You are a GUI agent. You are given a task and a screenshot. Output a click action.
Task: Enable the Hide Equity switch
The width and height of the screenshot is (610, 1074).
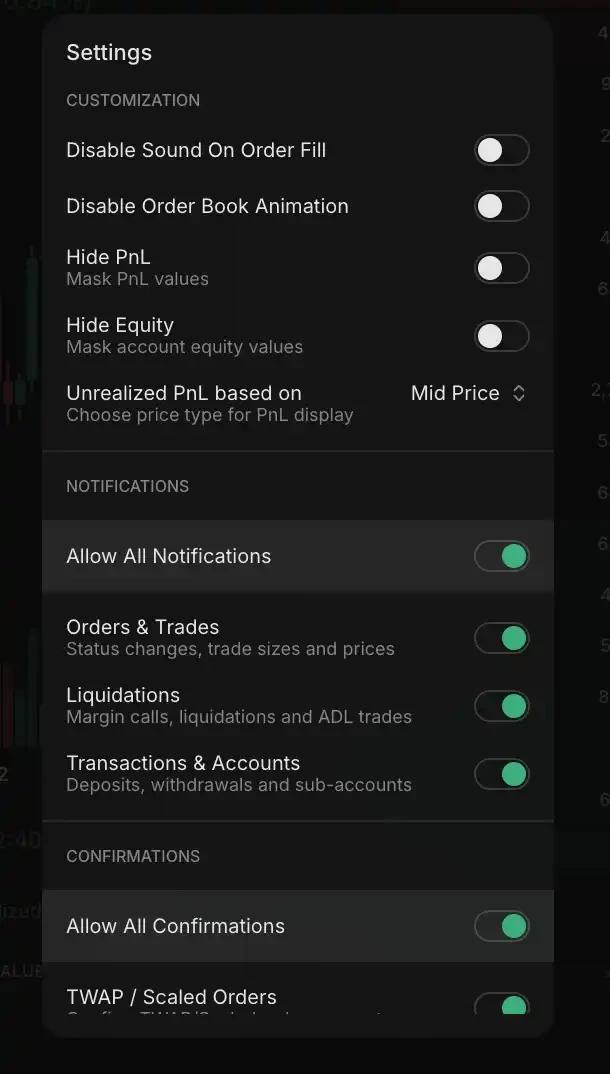click(x=501, y=336)
